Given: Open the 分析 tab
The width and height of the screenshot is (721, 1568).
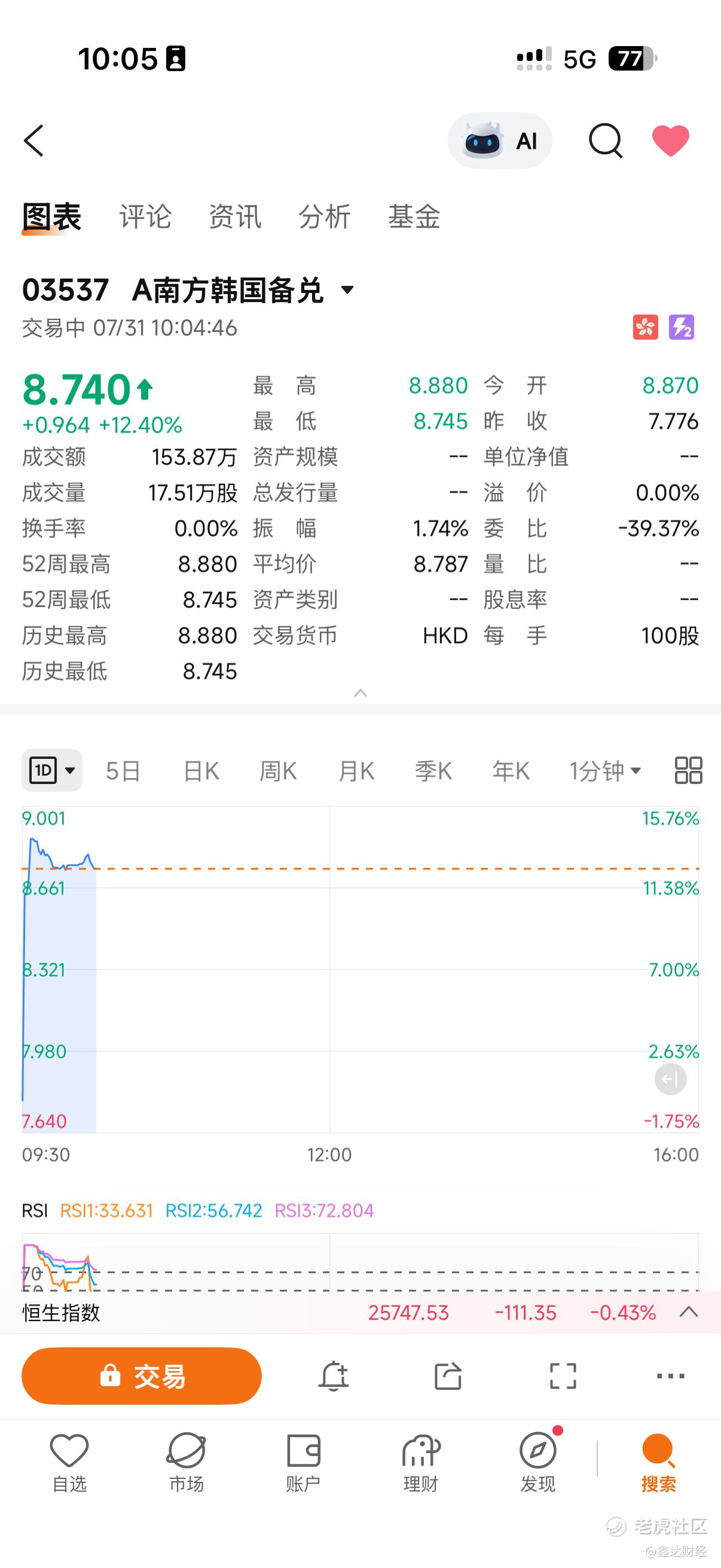Looking at the screenshot, I should 324,216.
